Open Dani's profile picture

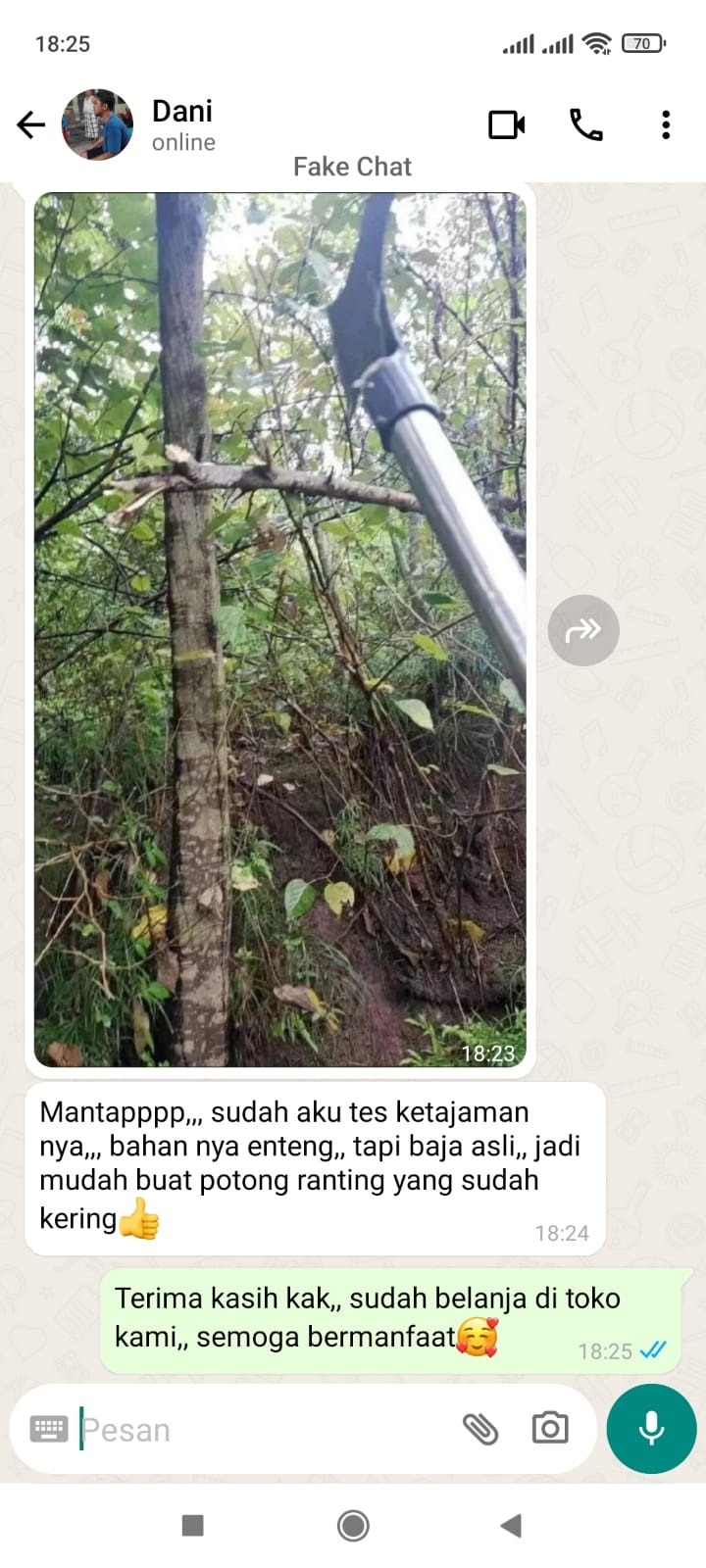pos(97,124)
